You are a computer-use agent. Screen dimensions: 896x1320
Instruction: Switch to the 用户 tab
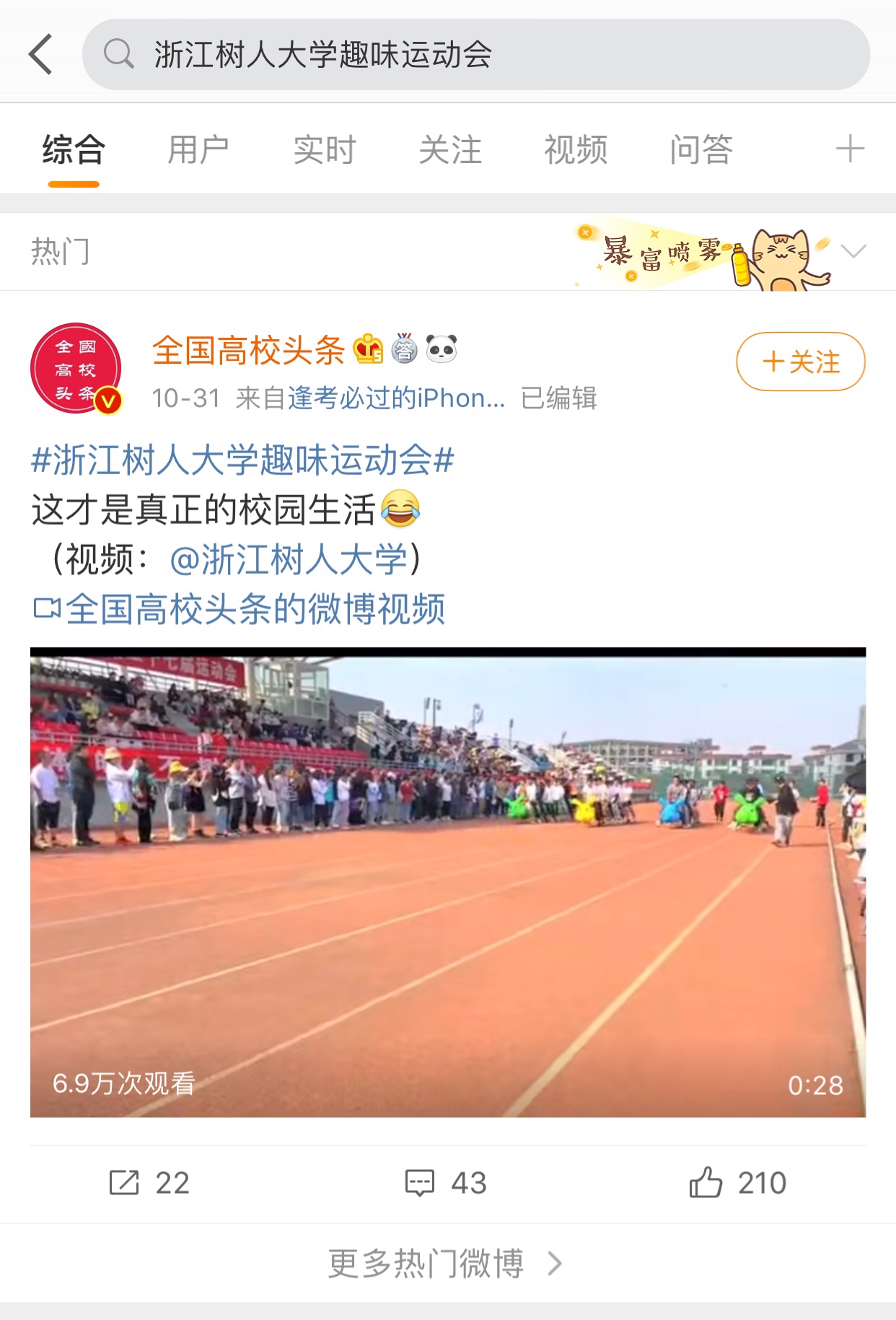(198, 150)
